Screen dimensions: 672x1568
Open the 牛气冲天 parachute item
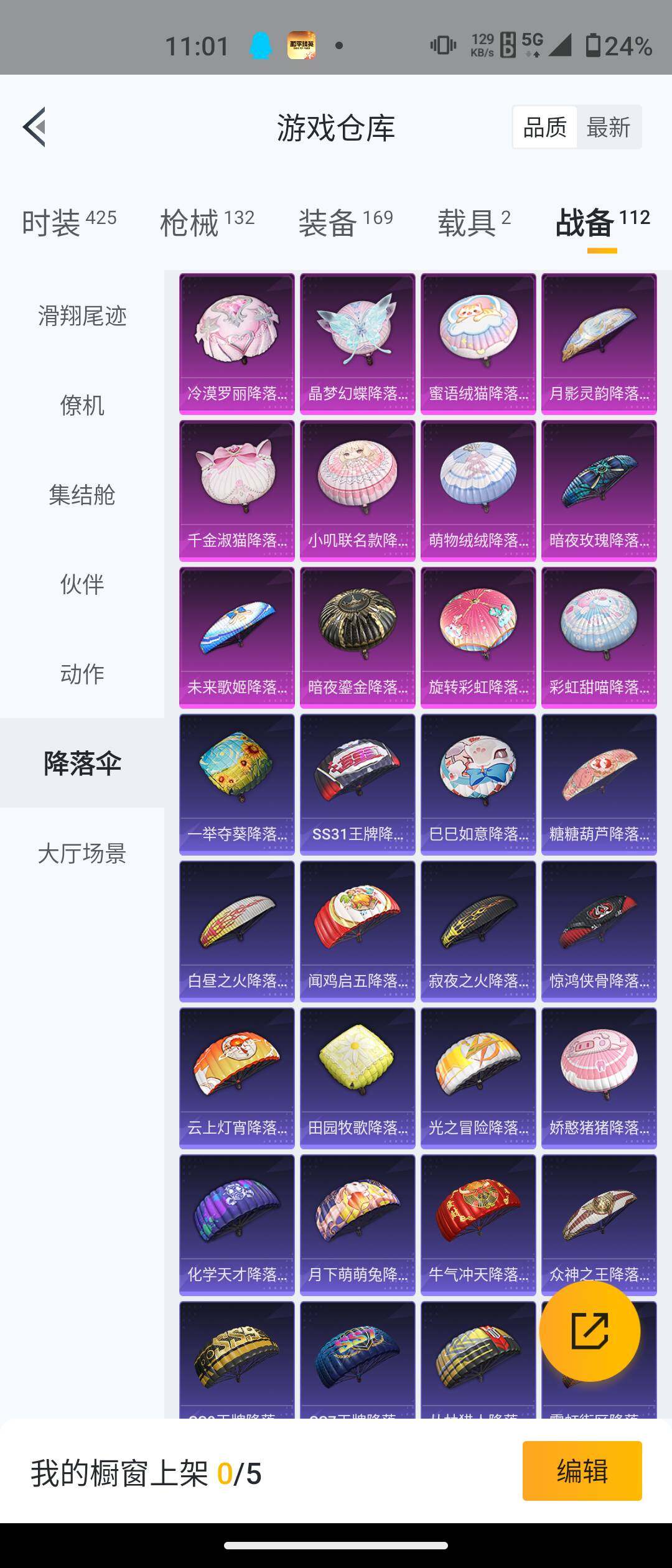tap(478, 1225)
